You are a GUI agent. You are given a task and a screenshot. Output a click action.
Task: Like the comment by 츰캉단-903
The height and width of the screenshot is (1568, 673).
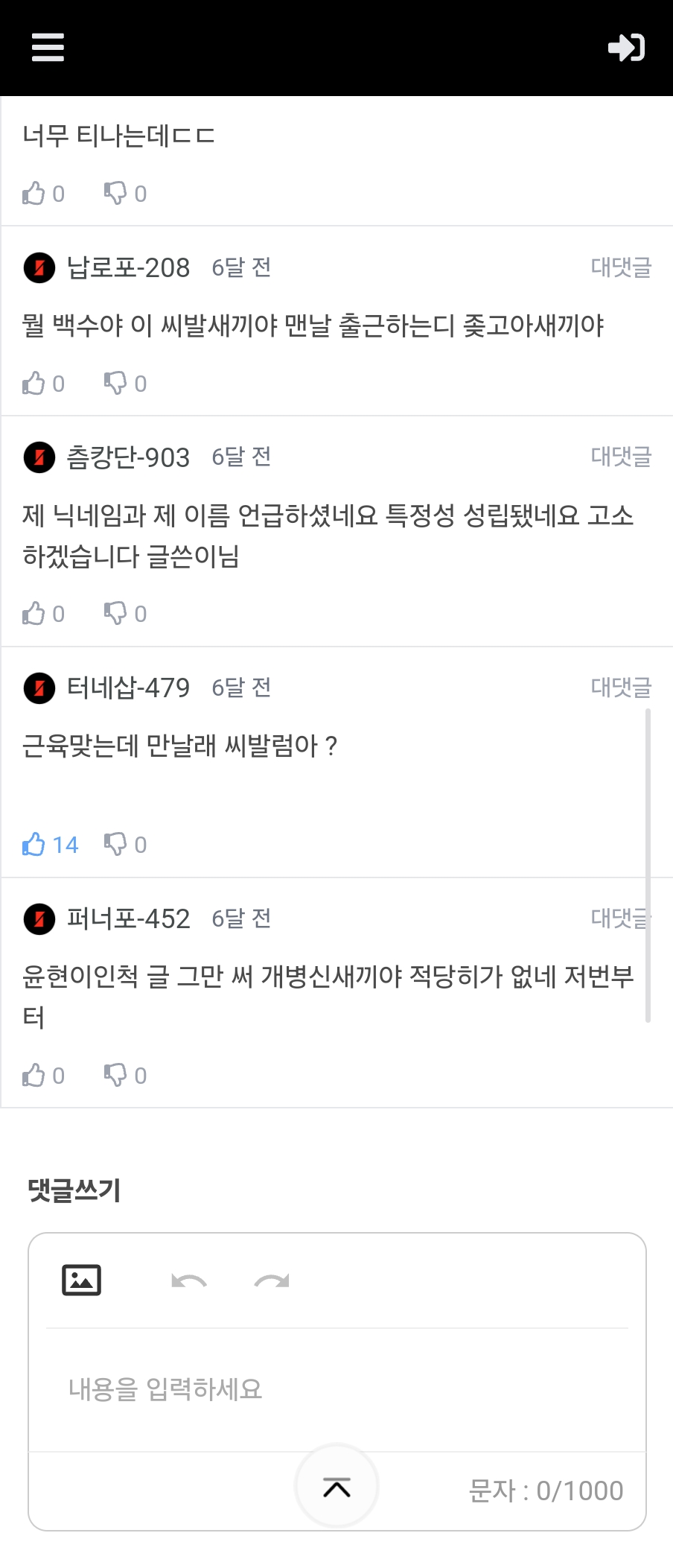click(x=34, y=614)
